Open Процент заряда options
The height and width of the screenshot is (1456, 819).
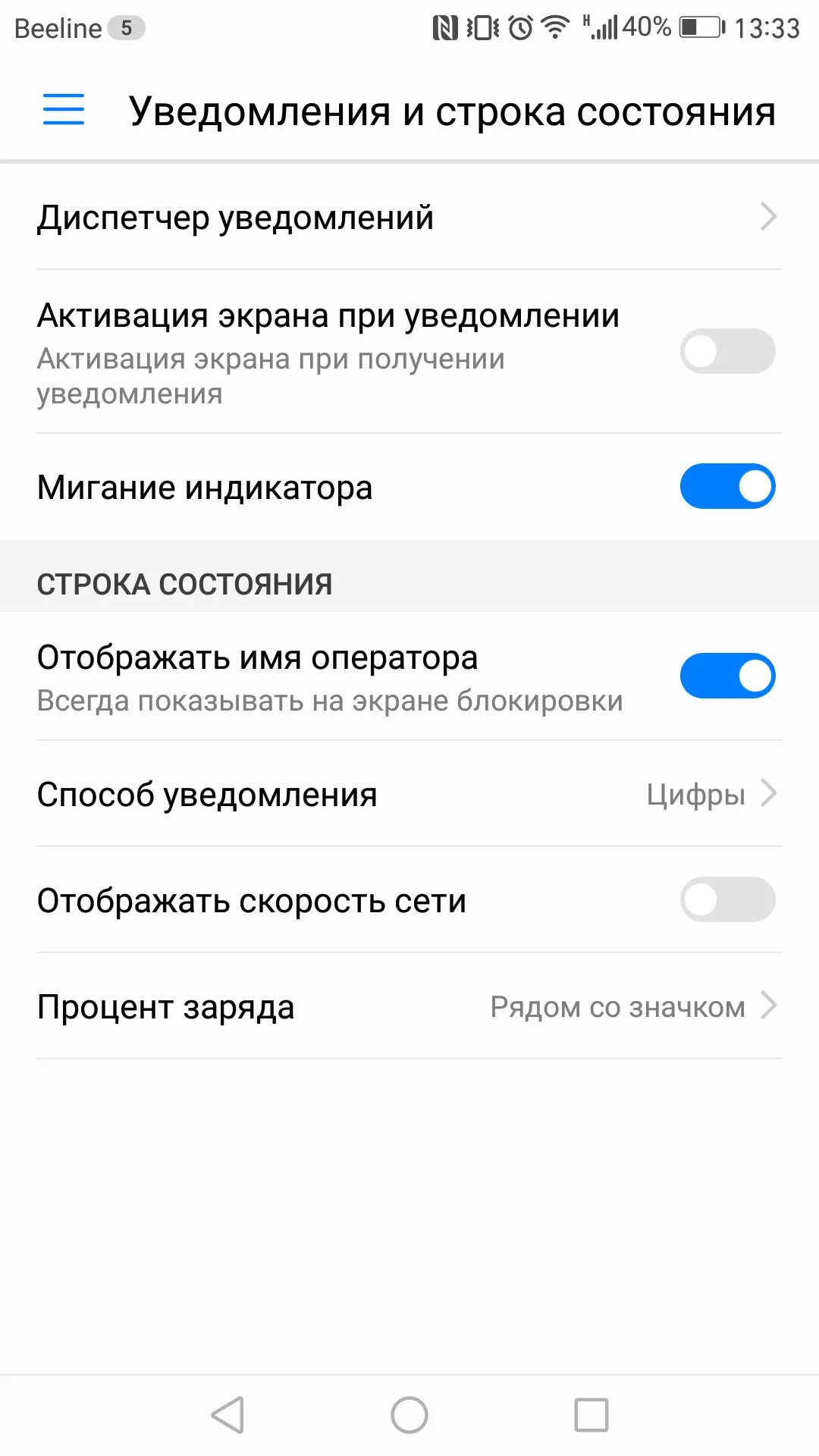pyautogui.click(x=409, y=1006)
